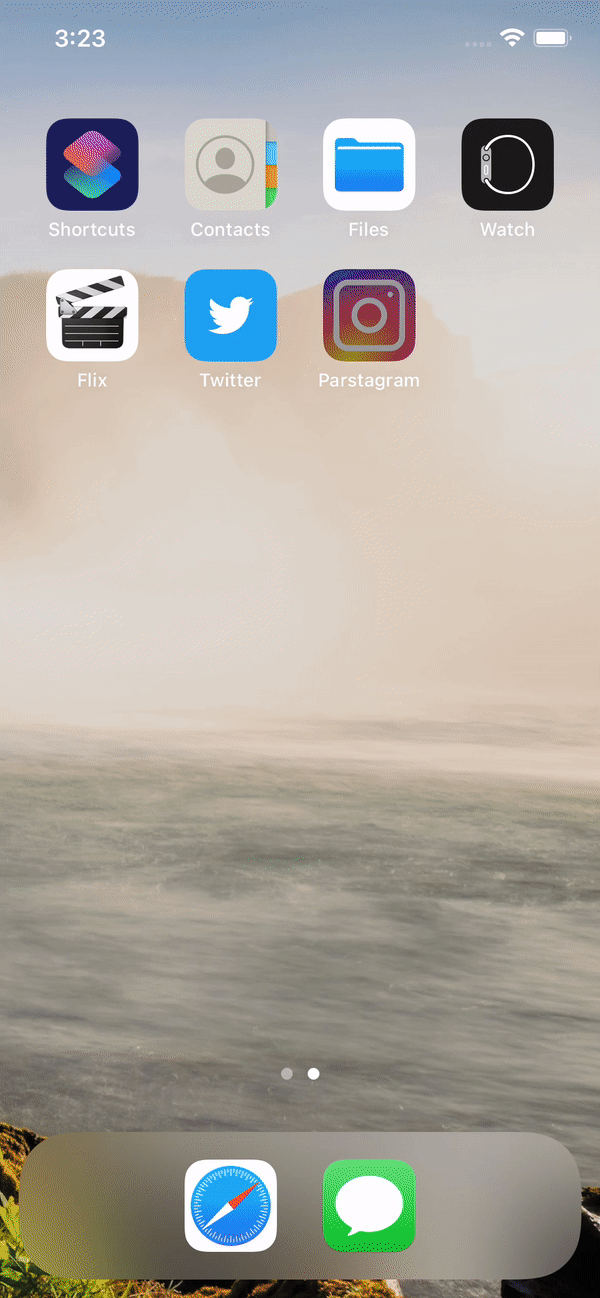
Task: Tap the home screen page indicator dots
Action: (300, 1074)
